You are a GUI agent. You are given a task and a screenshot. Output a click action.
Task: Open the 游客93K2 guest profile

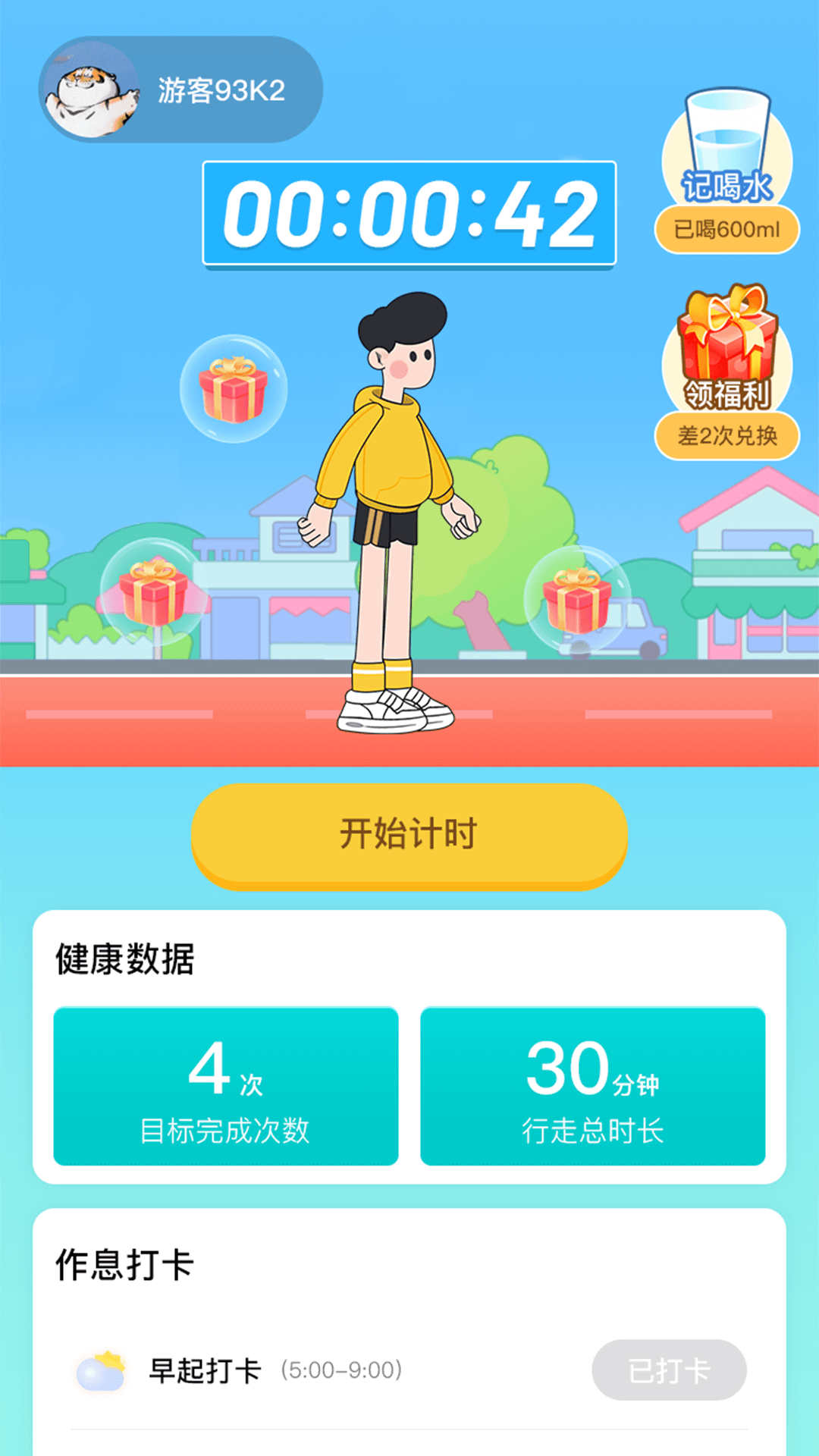(180, 90)
